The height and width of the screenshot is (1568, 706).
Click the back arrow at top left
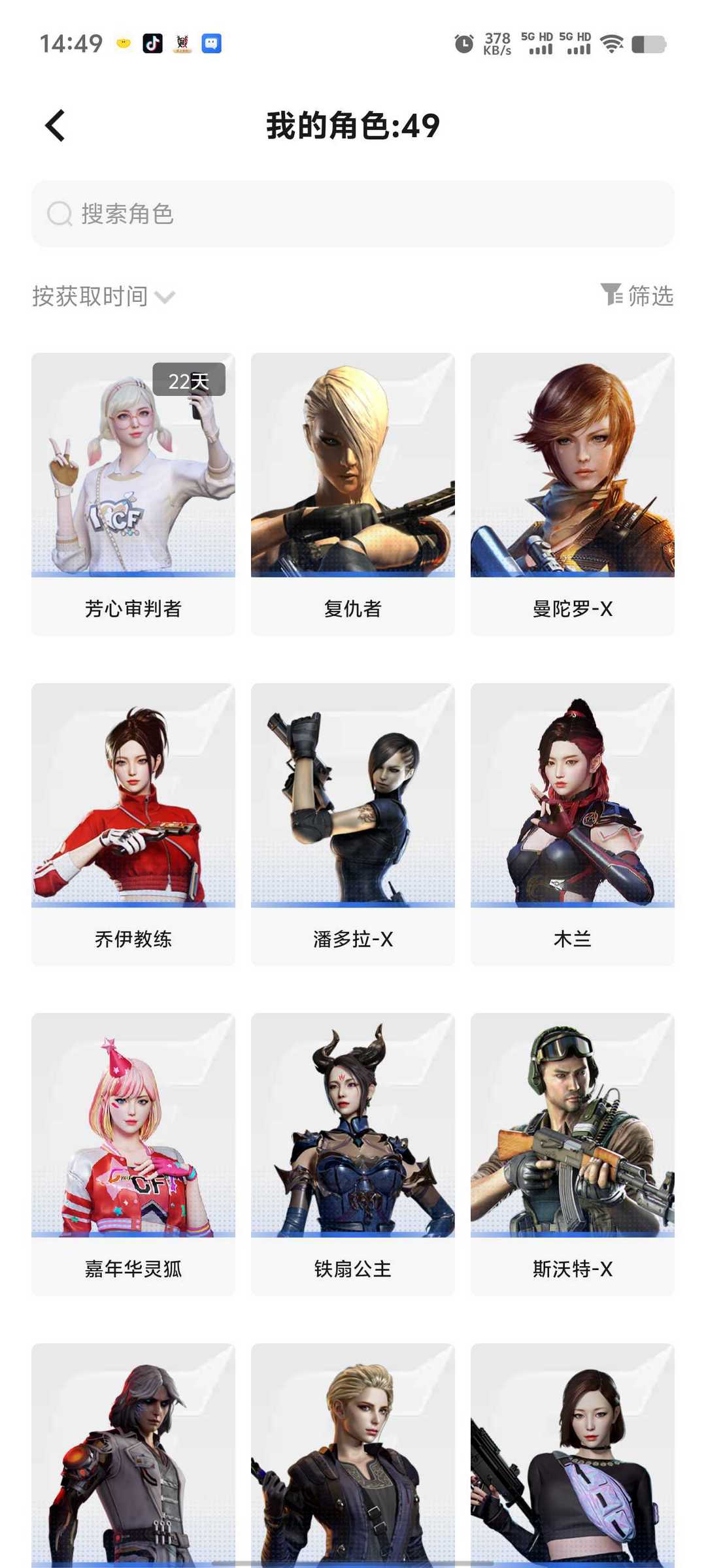click(x=56, y=125)
